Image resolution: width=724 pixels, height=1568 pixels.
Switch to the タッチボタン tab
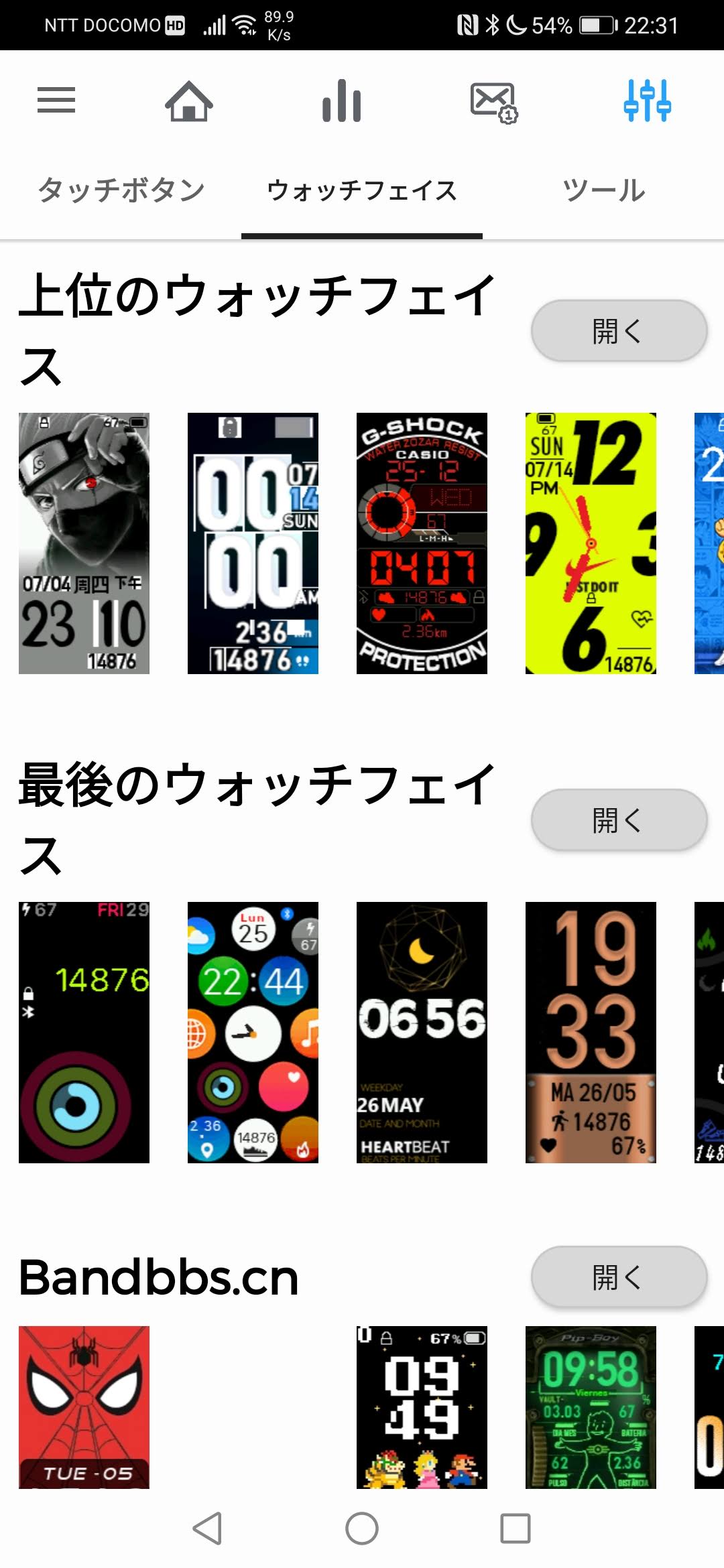point(121,190)
